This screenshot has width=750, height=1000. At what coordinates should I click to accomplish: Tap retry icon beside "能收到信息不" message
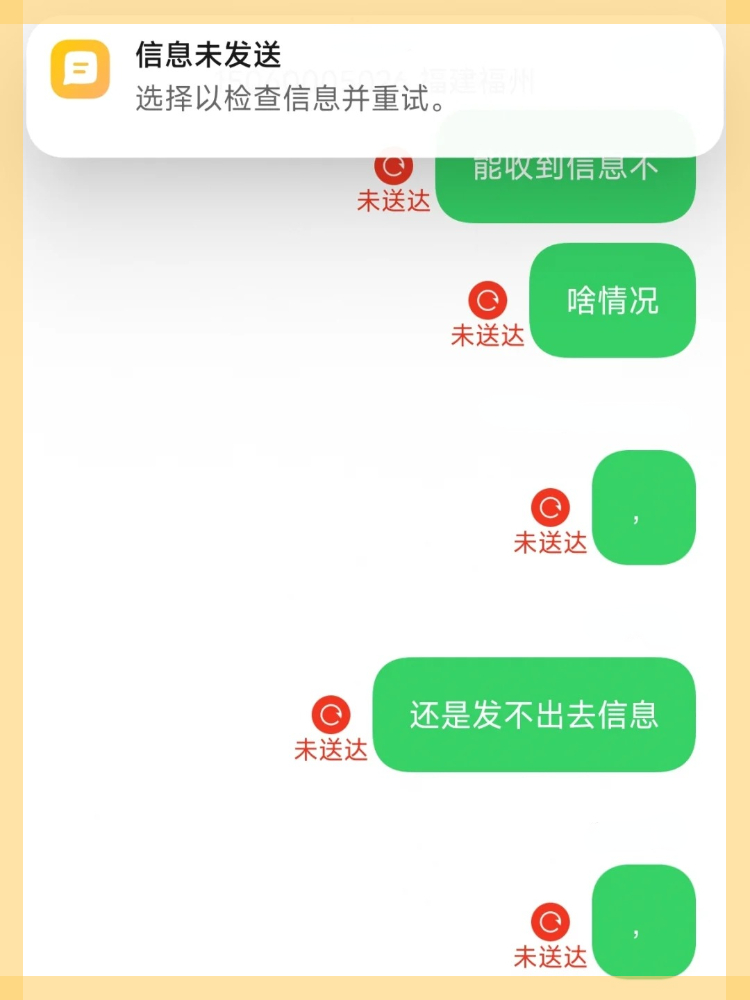pyautogui.click(x=395, y=165)
